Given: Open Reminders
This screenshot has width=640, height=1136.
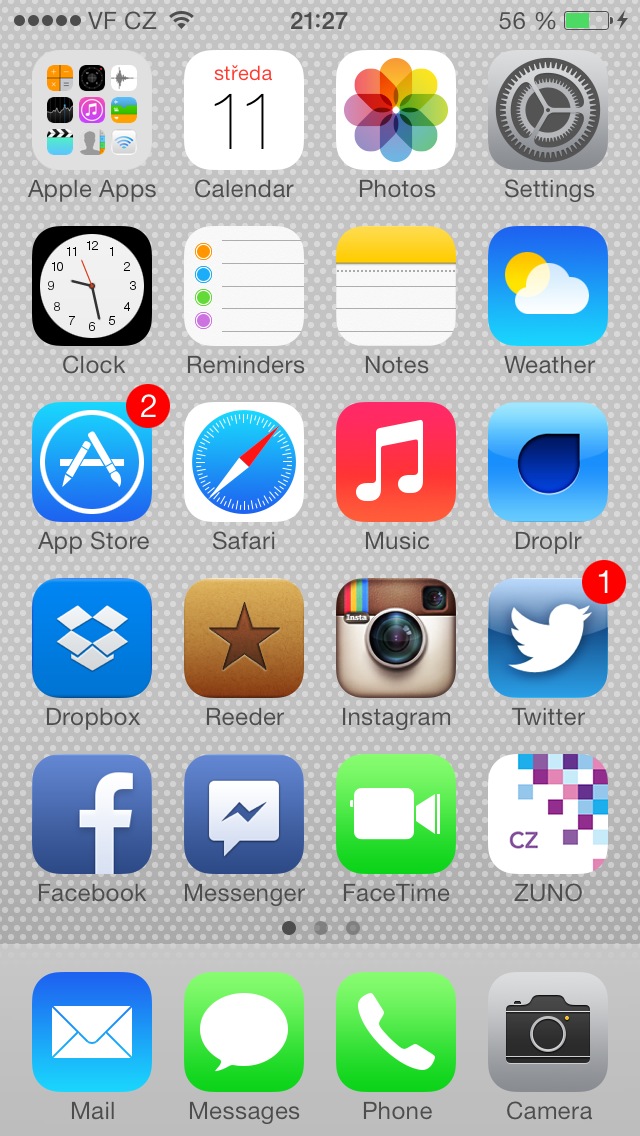Looking at the screenshot, I should 244,286.
